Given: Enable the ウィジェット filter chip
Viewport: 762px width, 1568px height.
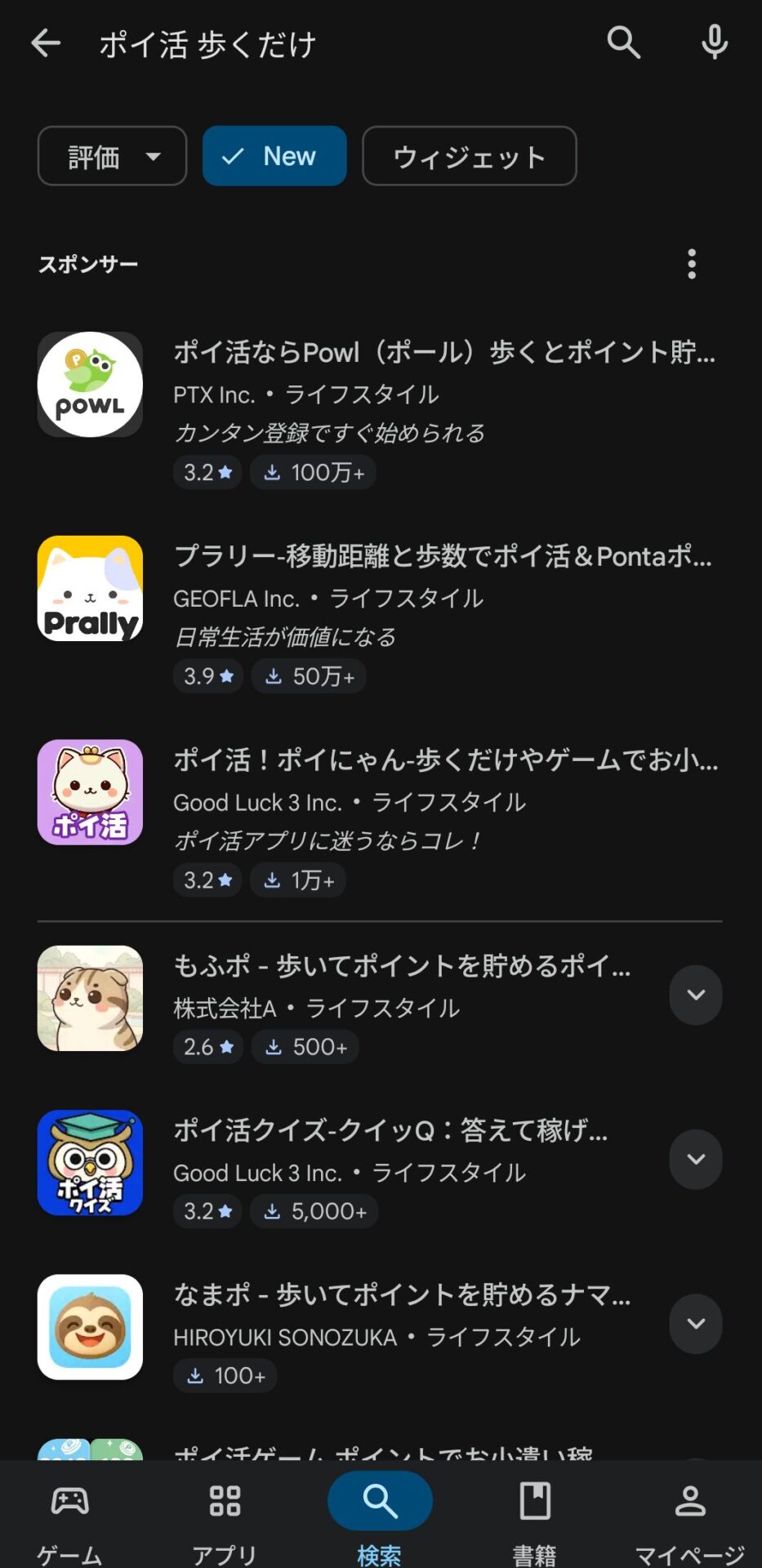Looking at the screenshot, I should click(x=468, y=156).
